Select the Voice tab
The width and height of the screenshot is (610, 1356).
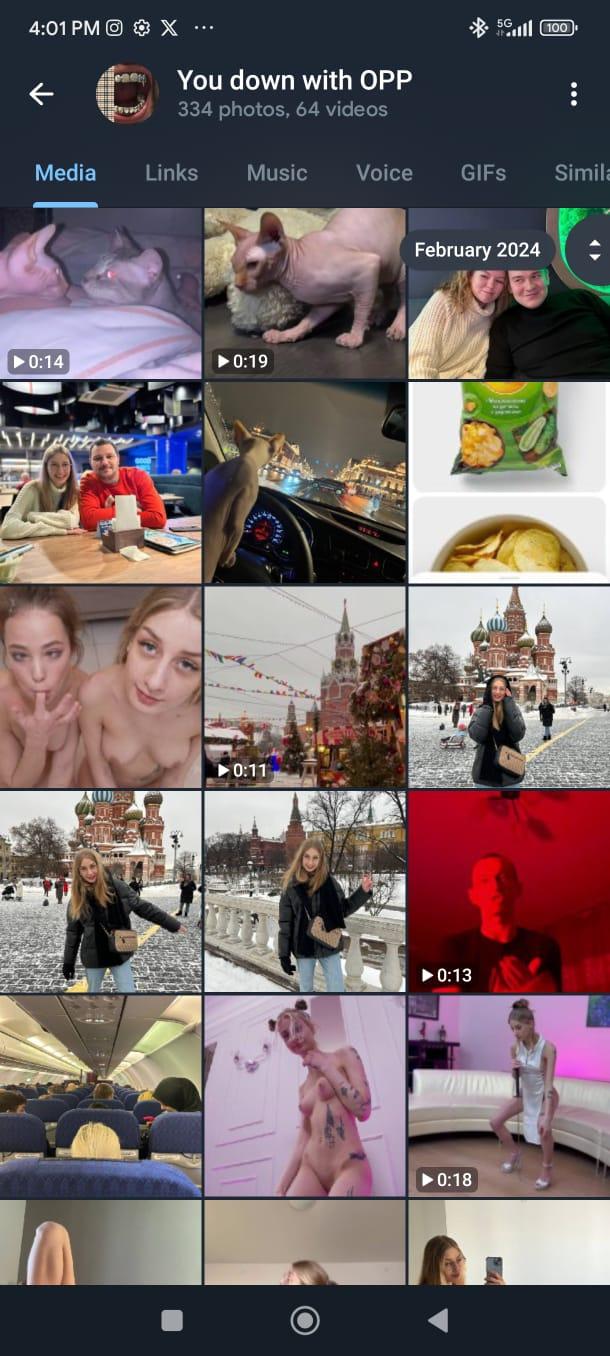384,173
